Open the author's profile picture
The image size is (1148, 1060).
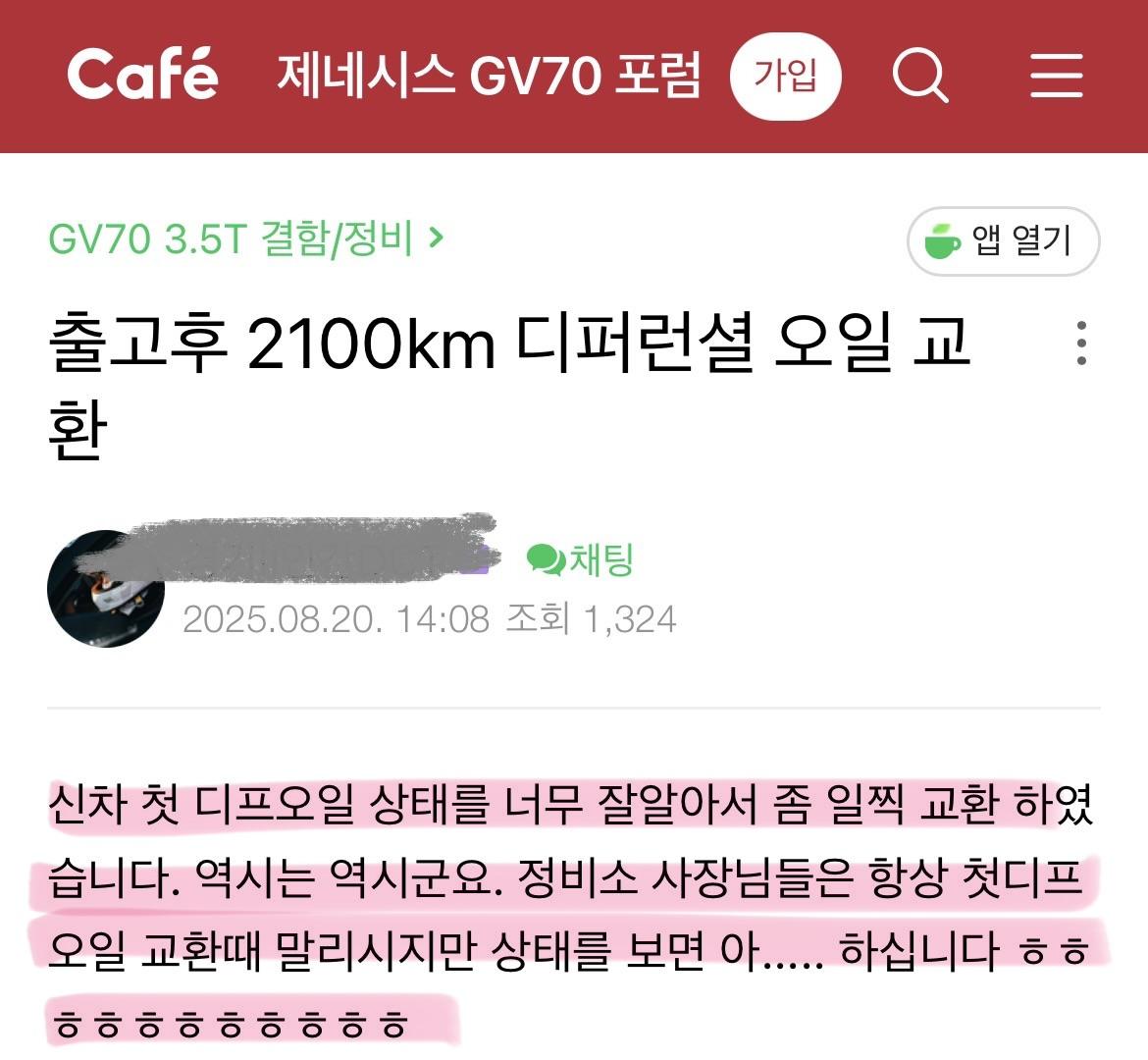point(103,587)
